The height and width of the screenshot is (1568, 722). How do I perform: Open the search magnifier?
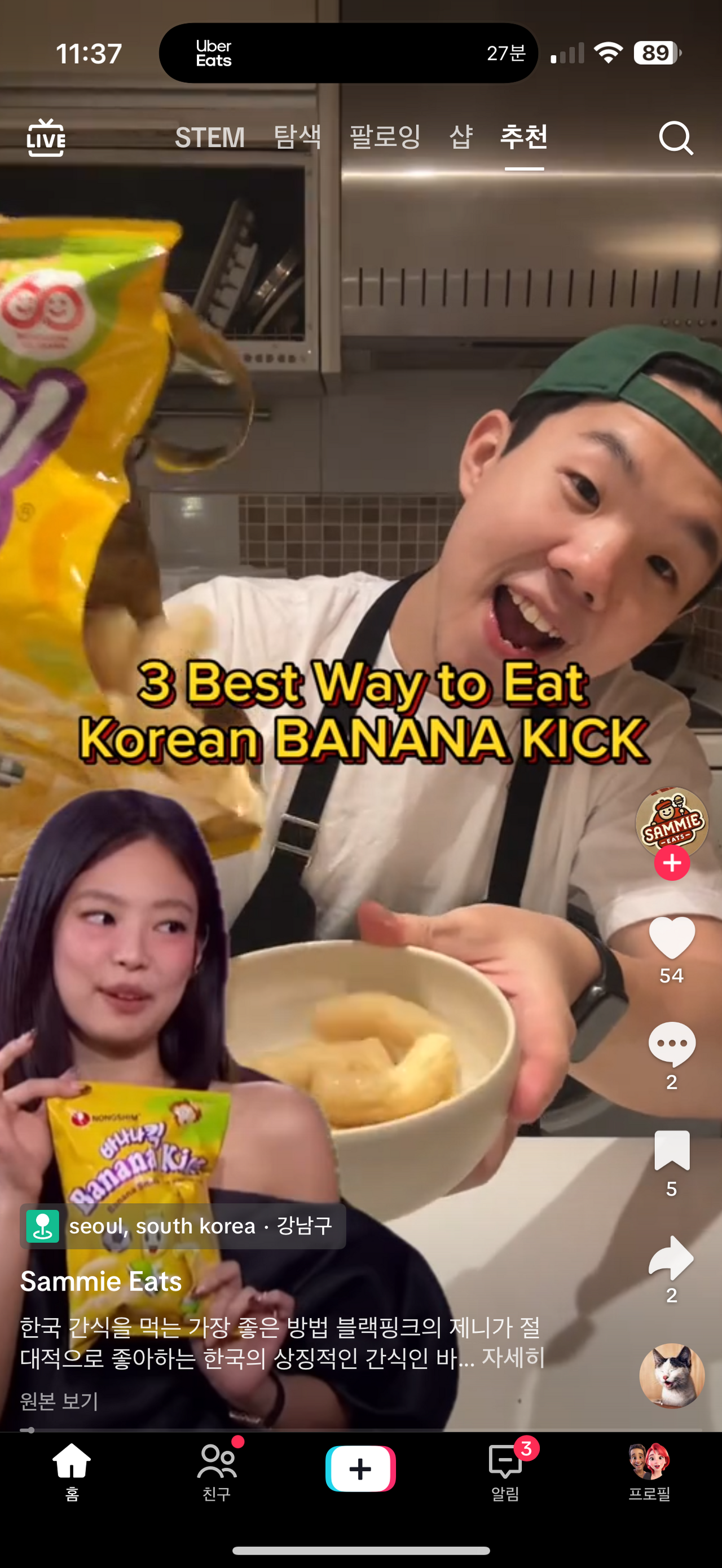point(676,138)
